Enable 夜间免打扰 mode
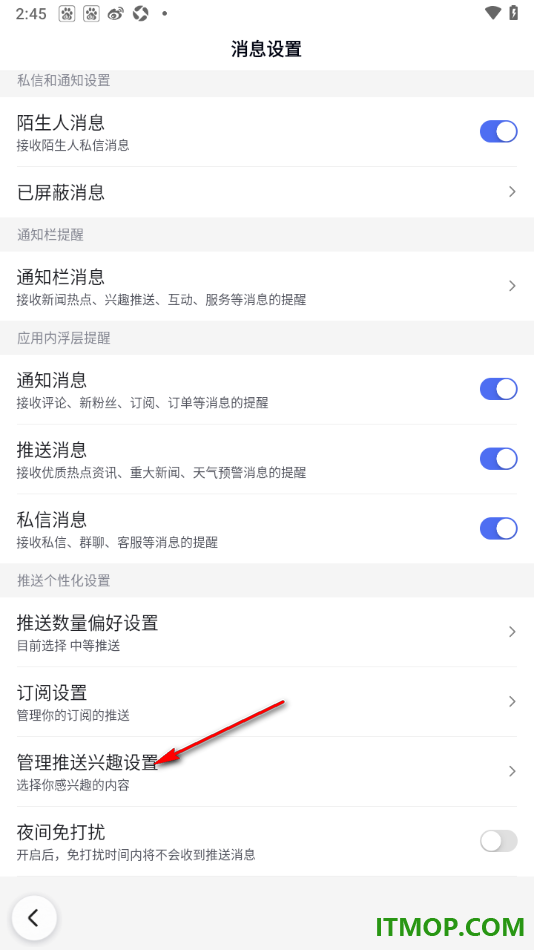 tap(498, 841)
